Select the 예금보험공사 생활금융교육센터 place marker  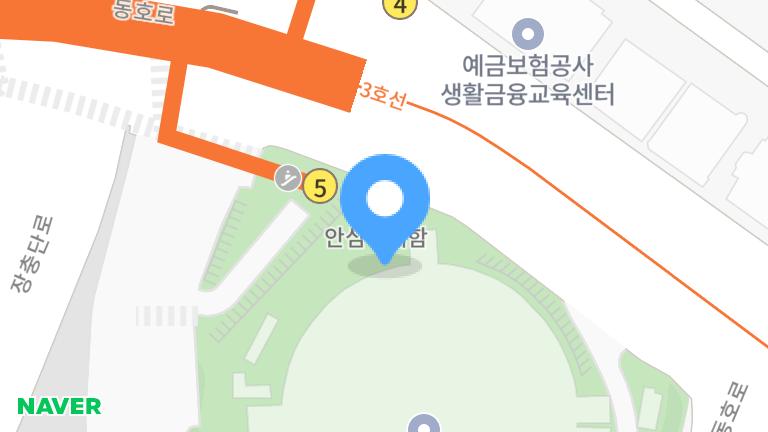(527, 34)
